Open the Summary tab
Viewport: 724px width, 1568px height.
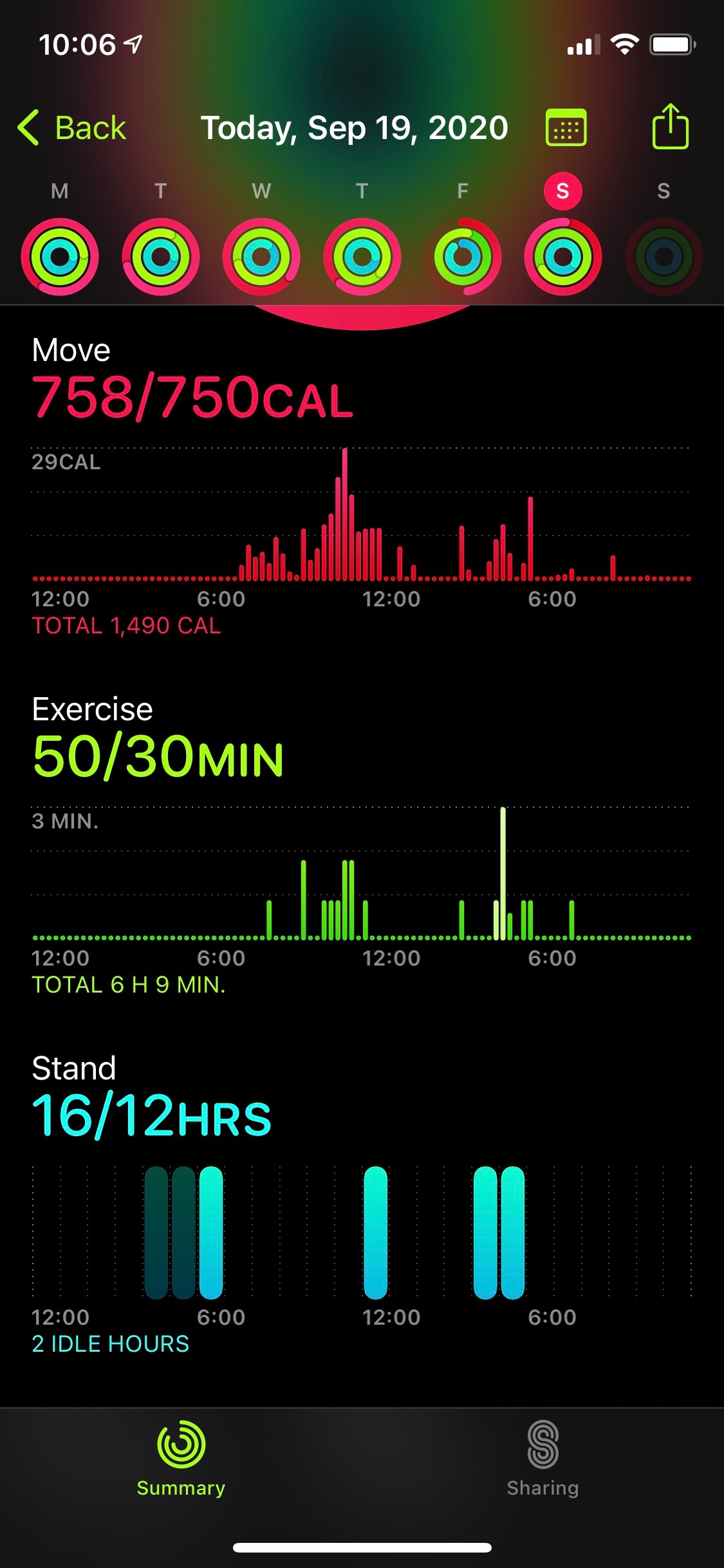click(181, 1459)
